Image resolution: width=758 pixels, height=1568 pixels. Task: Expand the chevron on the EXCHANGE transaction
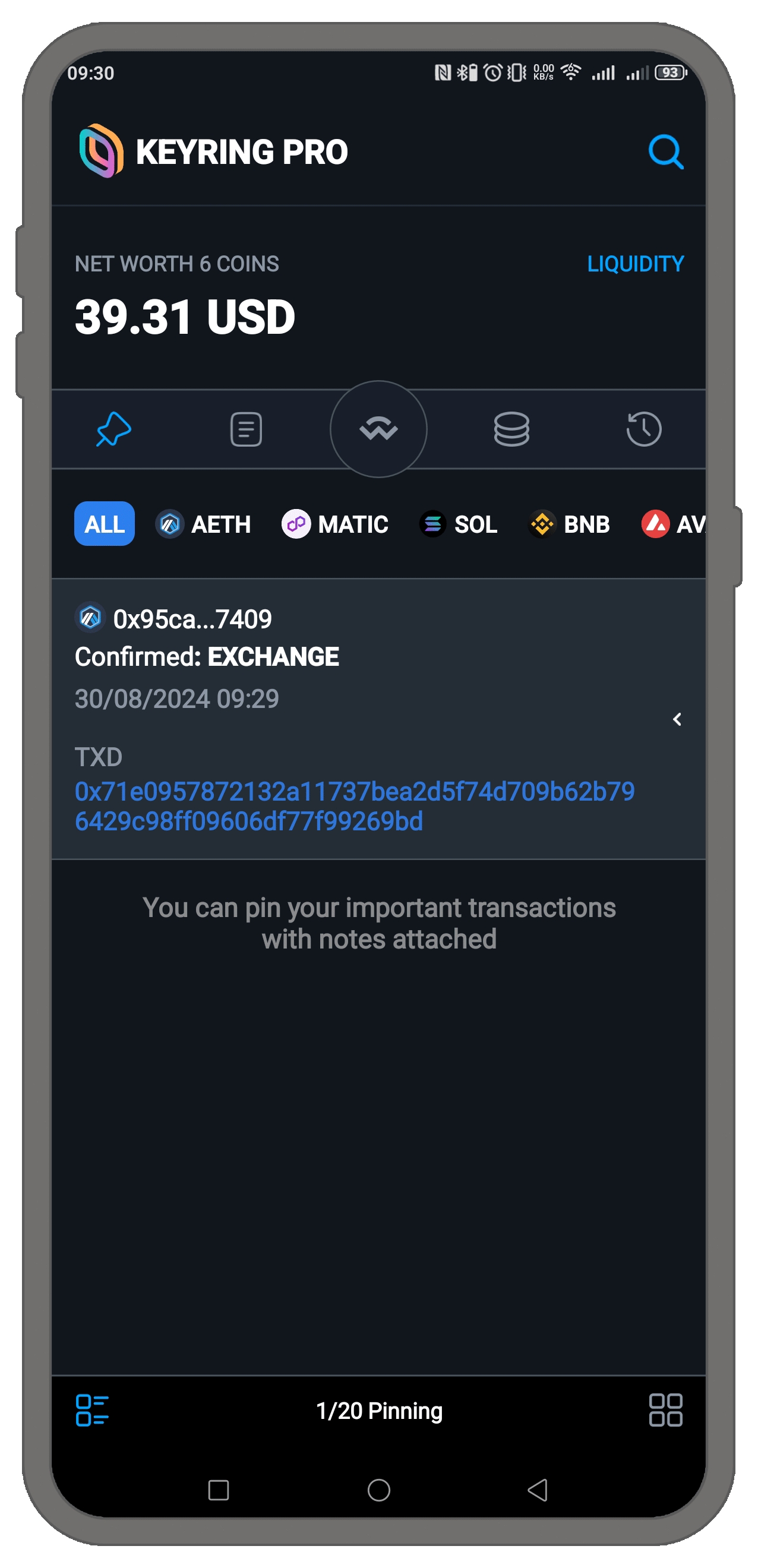(677, 719)
